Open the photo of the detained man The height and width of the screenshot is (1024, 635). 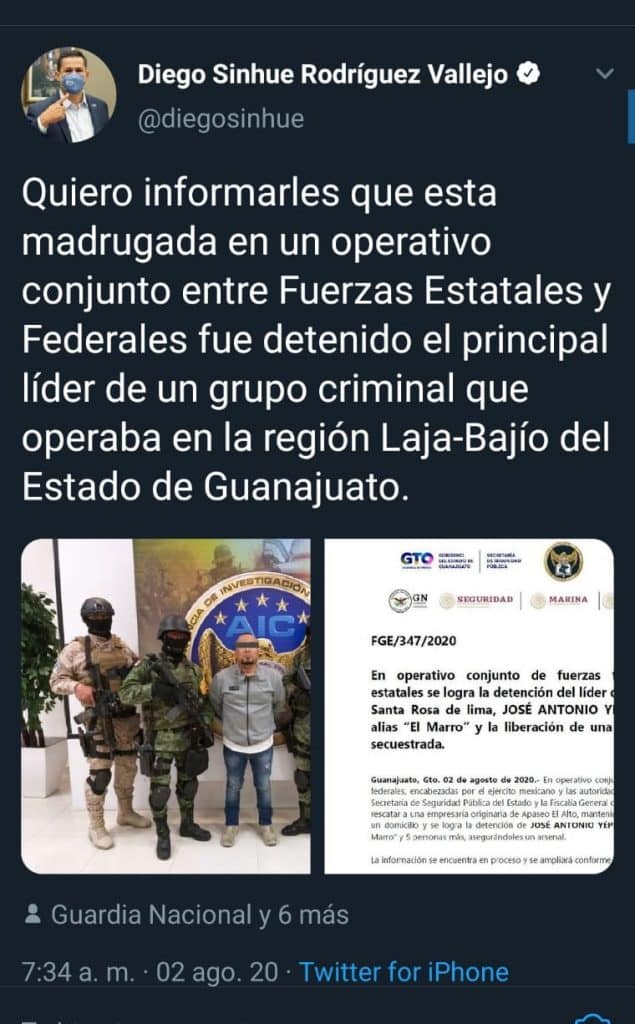point(166,706)
